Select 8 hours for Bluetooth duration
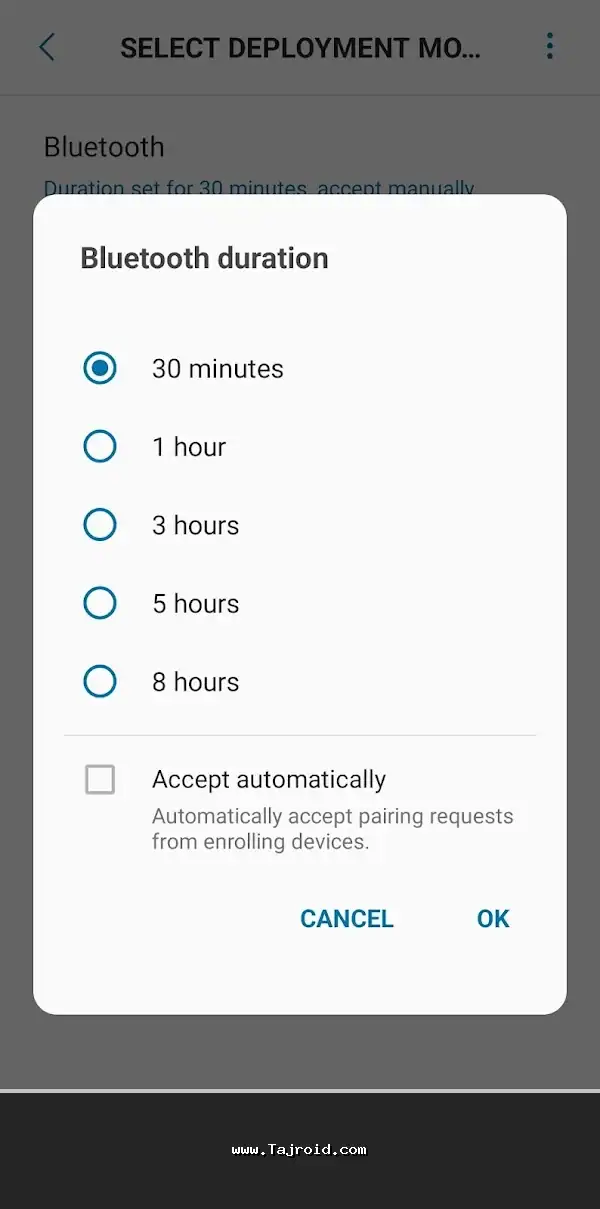The width and height of the screenshot is (600, 1209). point(100,682)
